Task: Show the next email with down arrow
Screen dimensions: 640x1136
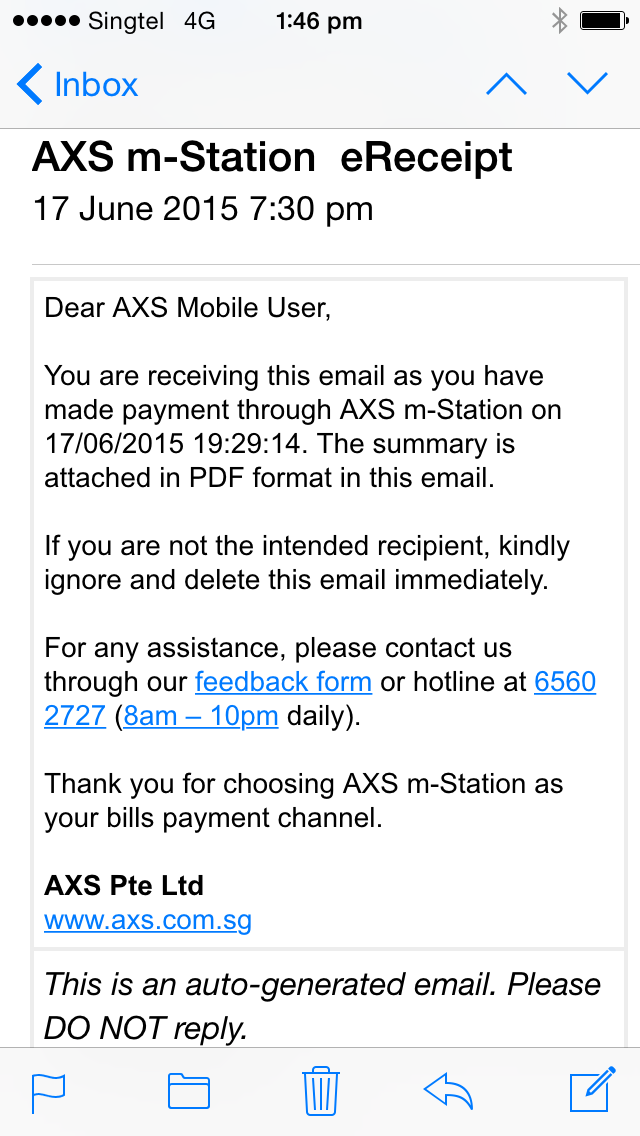Action: click(x=588, y=85)
